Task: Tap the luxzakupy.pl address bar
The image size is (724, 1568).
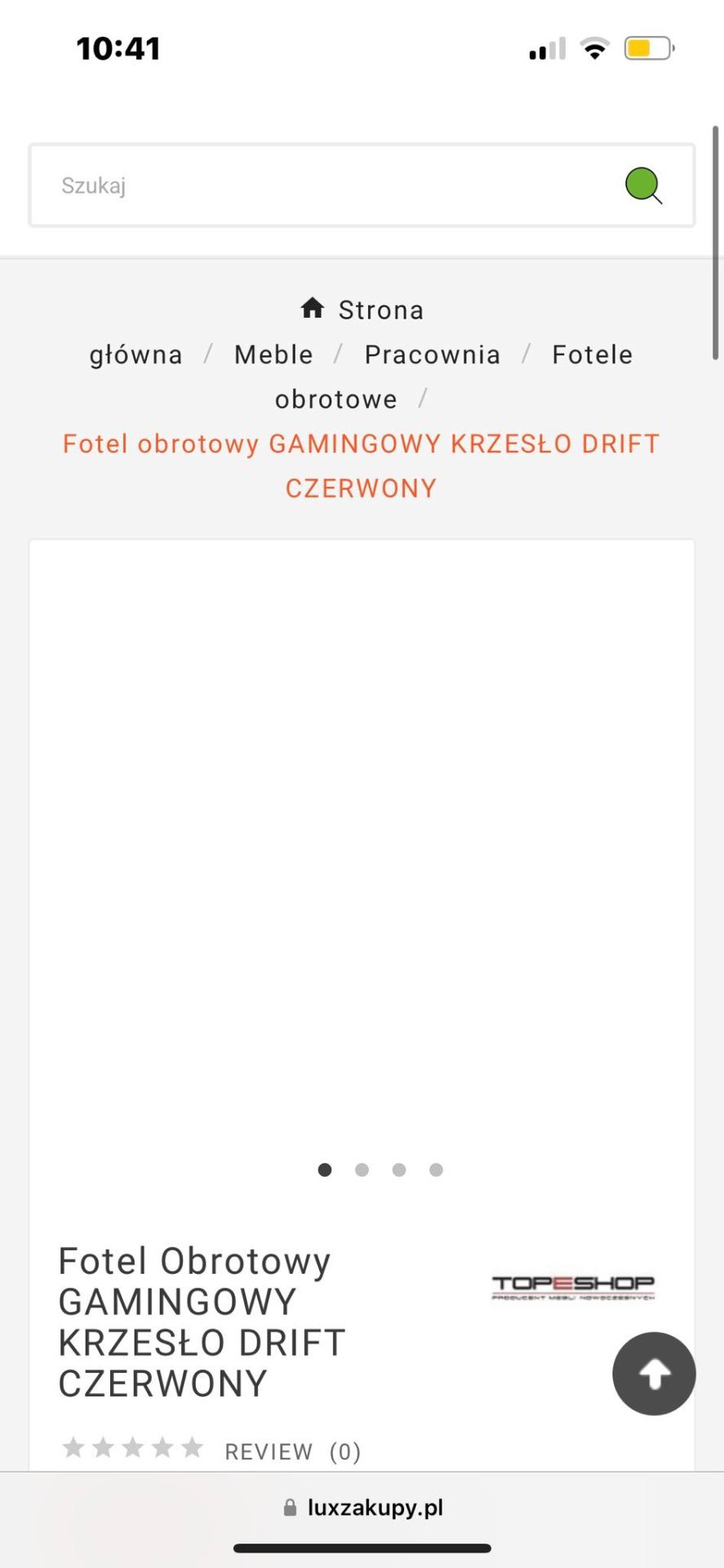Action: (x=363, y=1508)
